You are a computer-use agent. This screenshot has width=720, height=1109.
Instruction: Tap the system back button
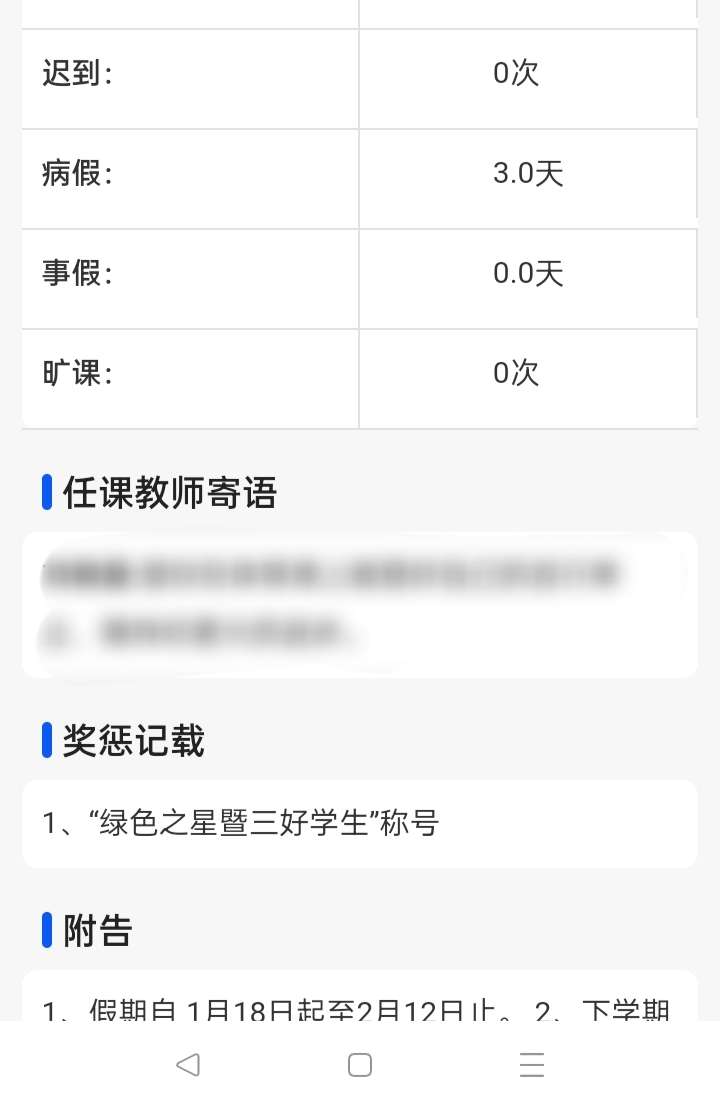188,1064
